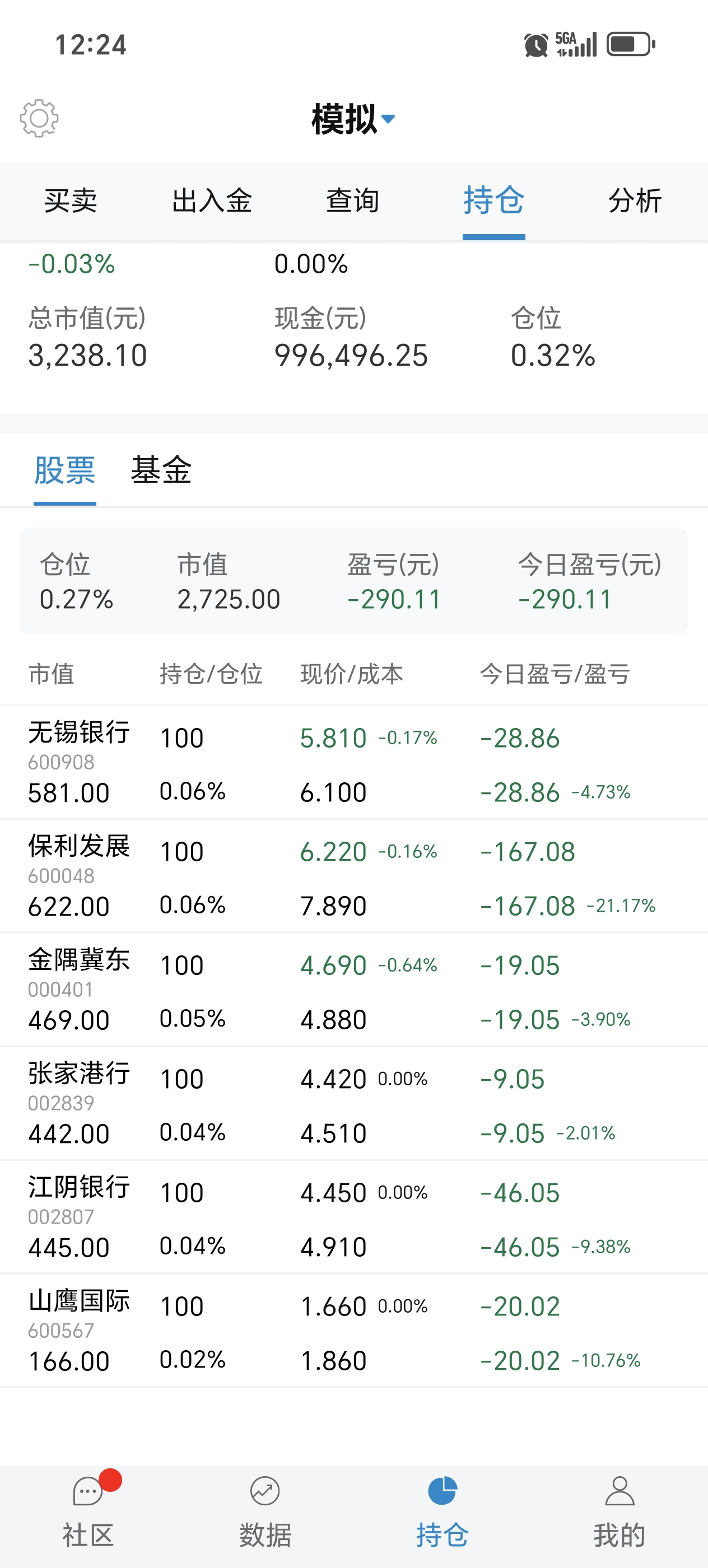The height and width of the screenshot is (1568, 708).
Task: Expand the 模拟 account dropdown
Action: pos(353,118)
